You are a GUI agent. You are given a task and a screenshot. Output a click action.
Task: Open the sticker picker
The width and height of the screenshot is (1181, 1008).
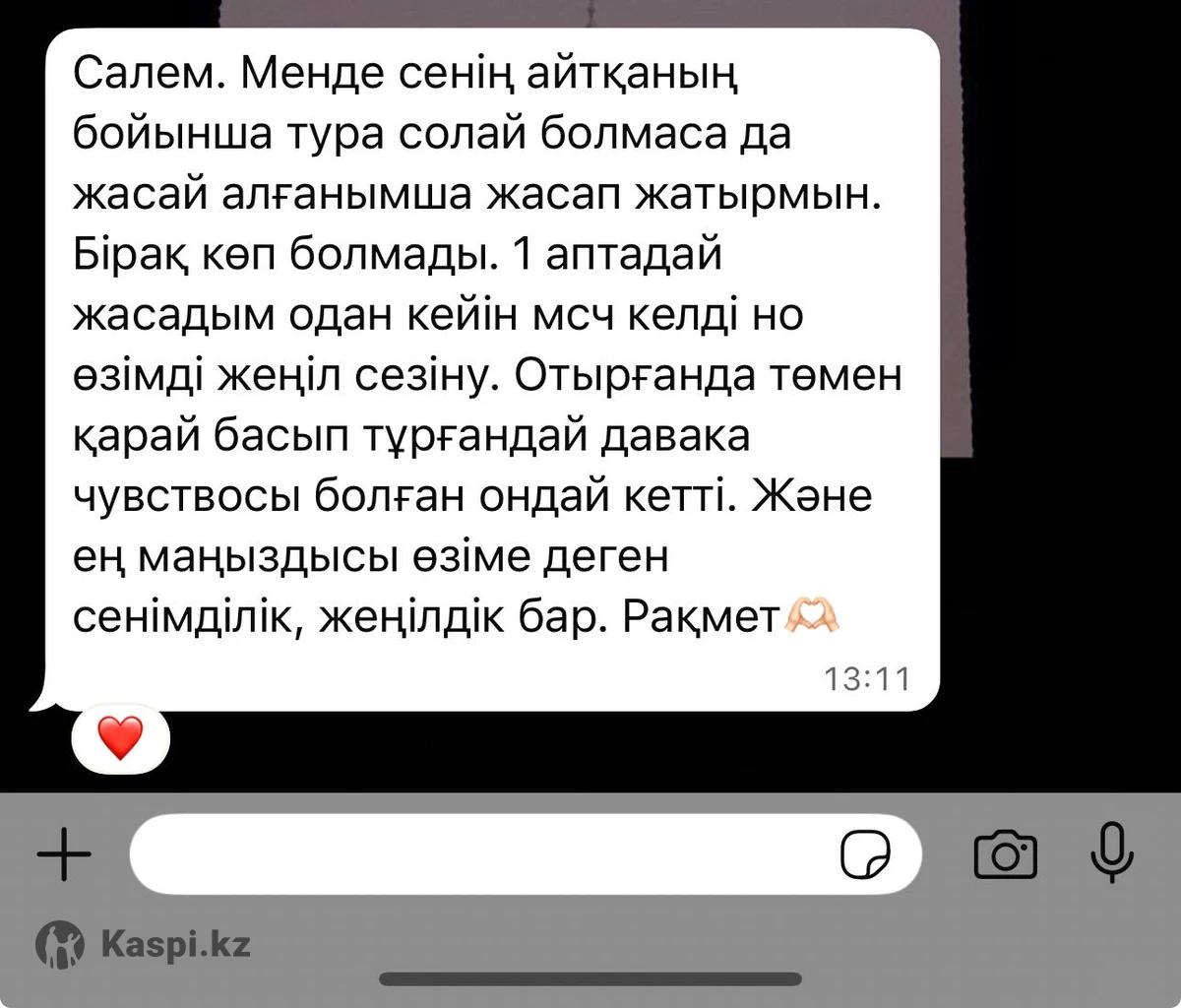pyautogui.click(x=865, y=853)
